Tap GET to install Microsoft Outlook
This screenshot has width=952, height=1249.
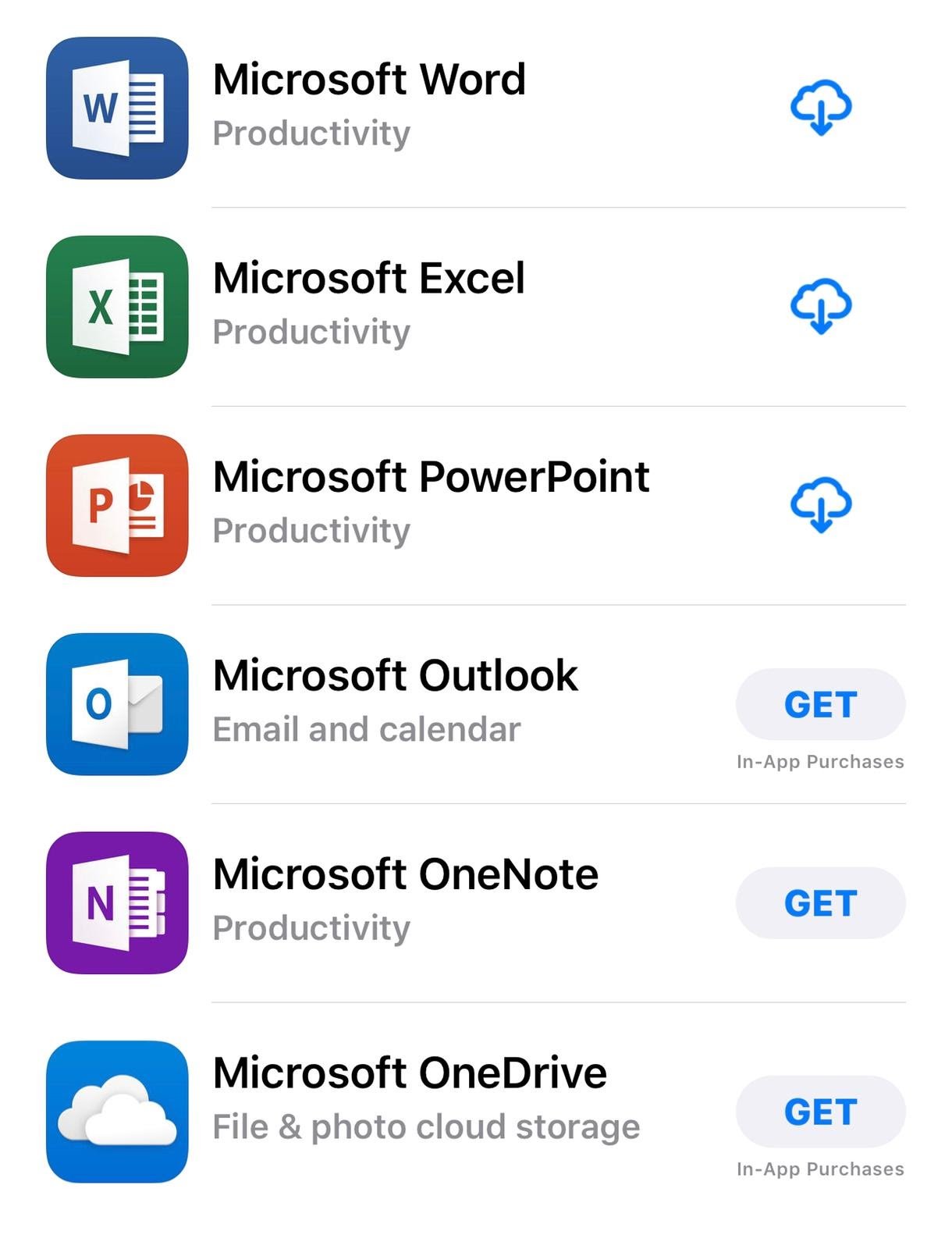(820, 704)
